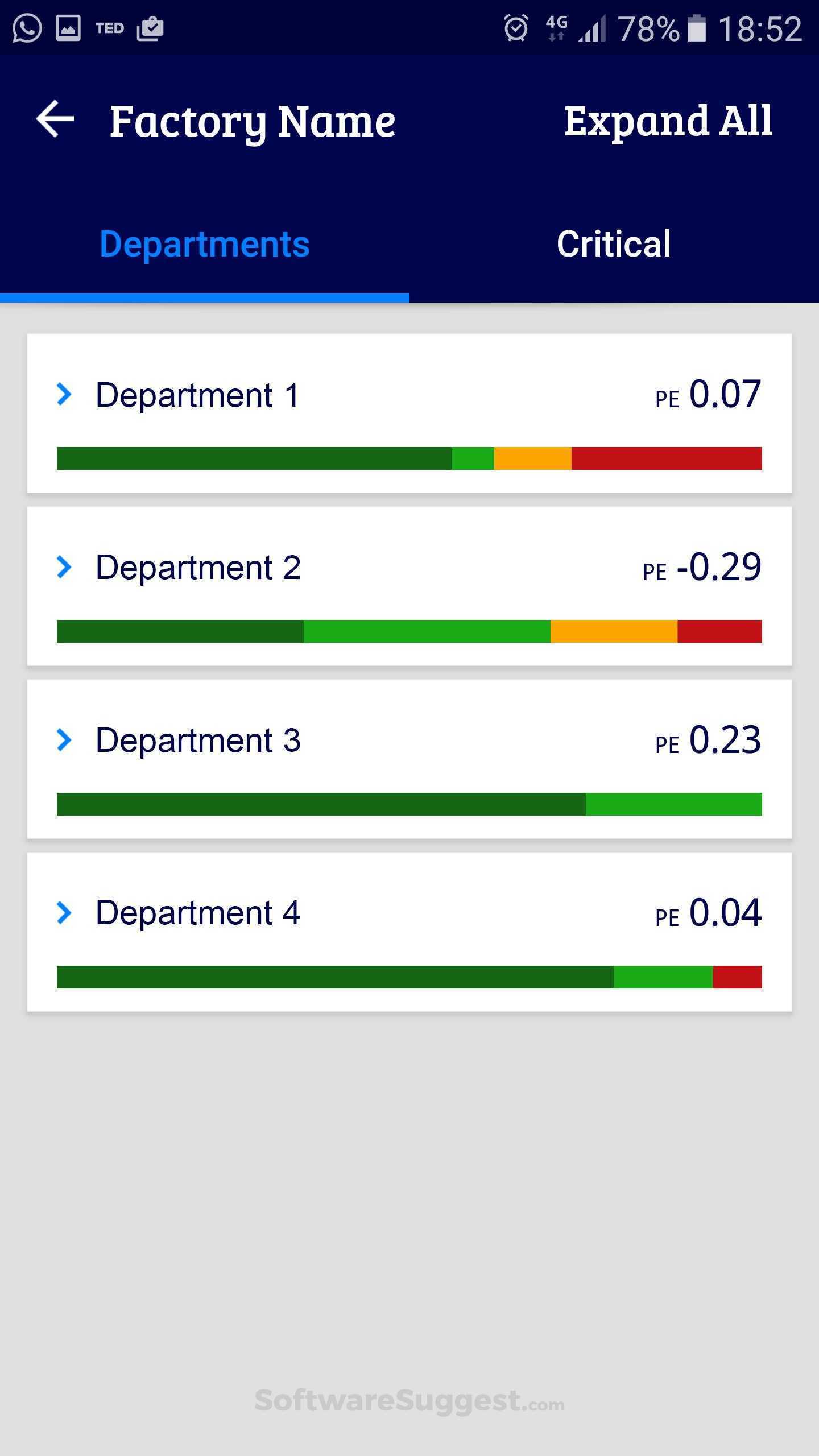The width and height of the screenshot is (819, 1456).
Task: Switch to the Critical tab
Action: [614, 245]
